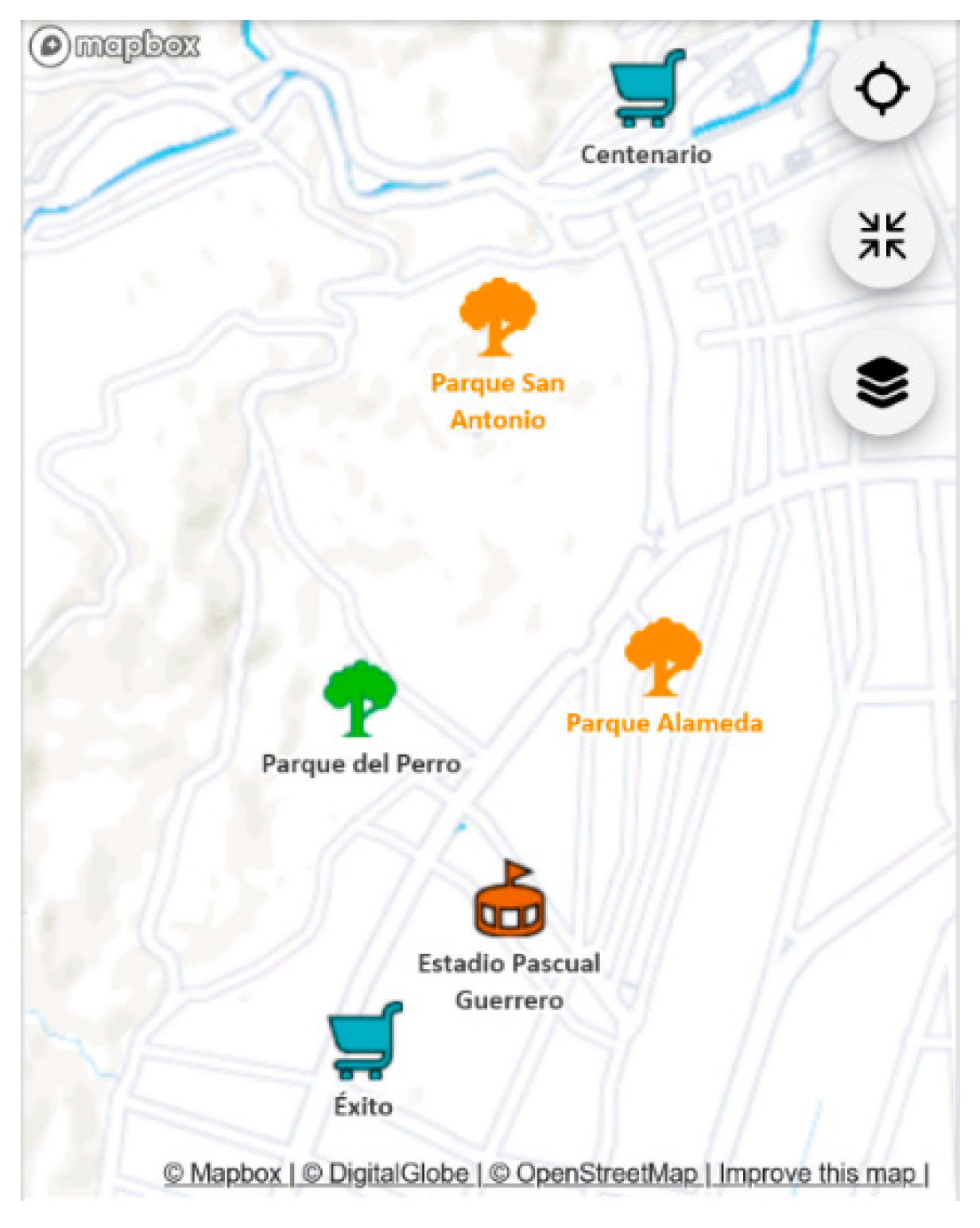Open the Éxito shopping cart marker
Viewport: 980px width, 1228px height.
coord(366,1040)
